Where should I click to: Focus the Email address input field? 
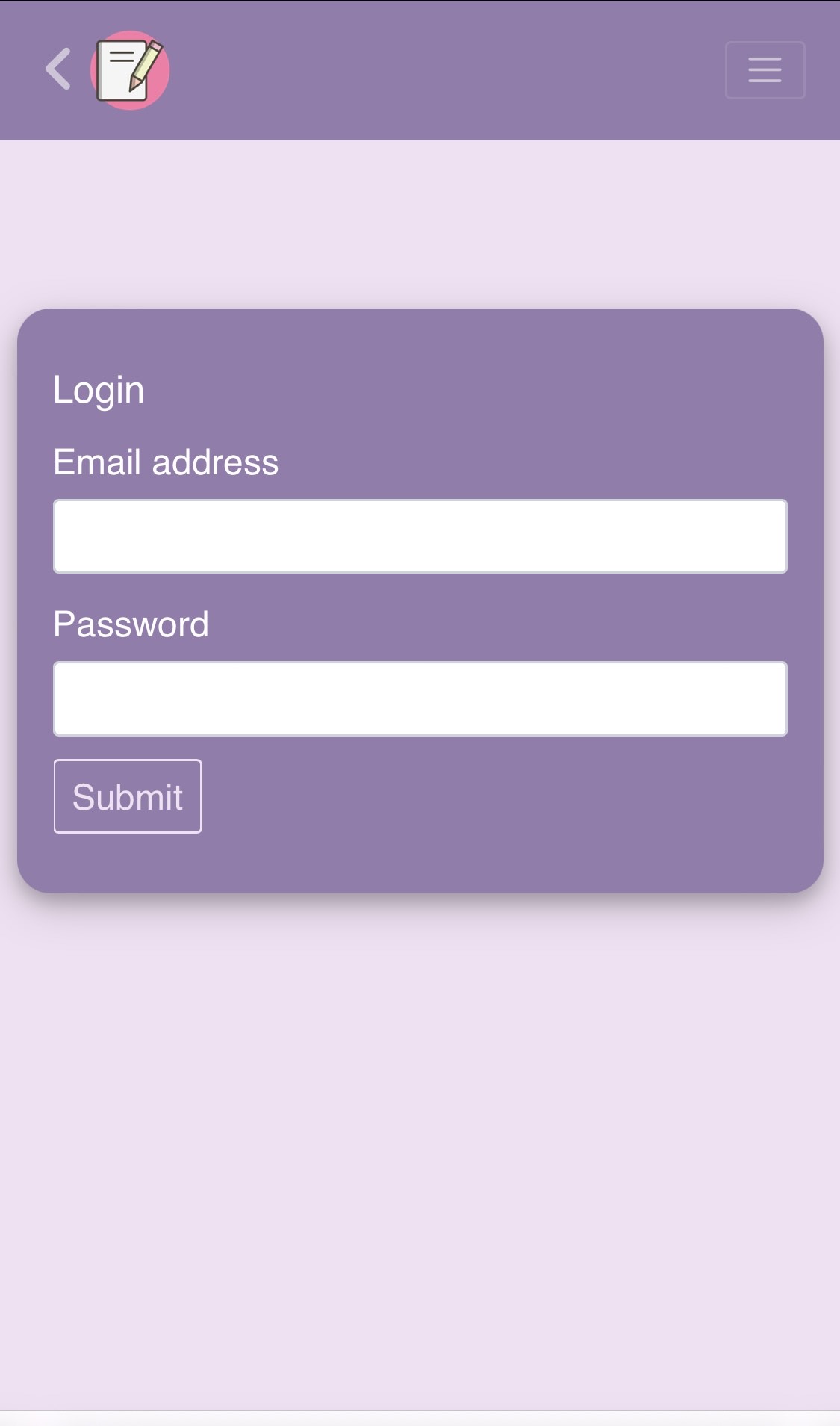point(420,536)
